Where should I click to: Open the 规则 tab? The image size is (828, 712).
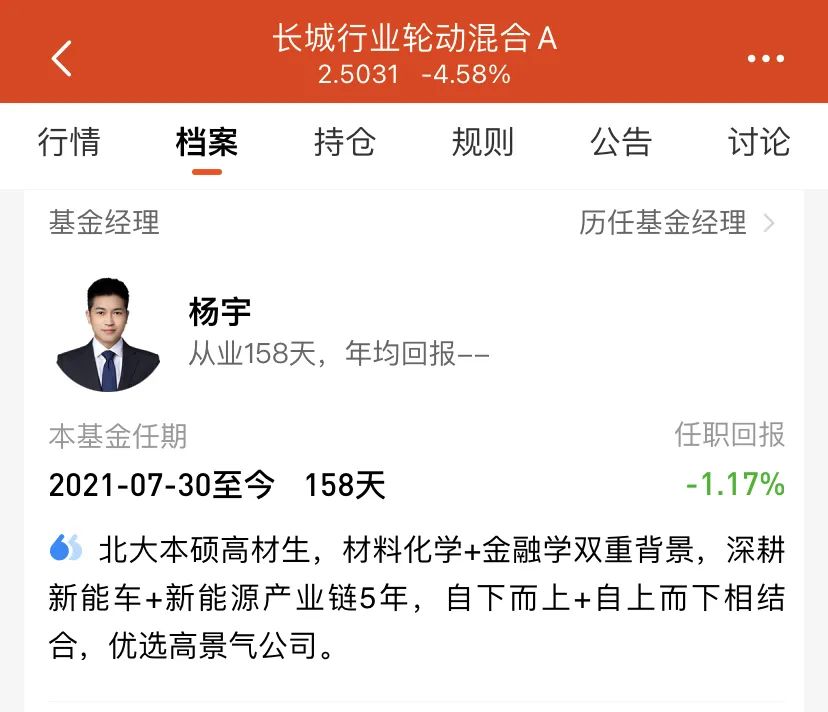coord(483,142)
